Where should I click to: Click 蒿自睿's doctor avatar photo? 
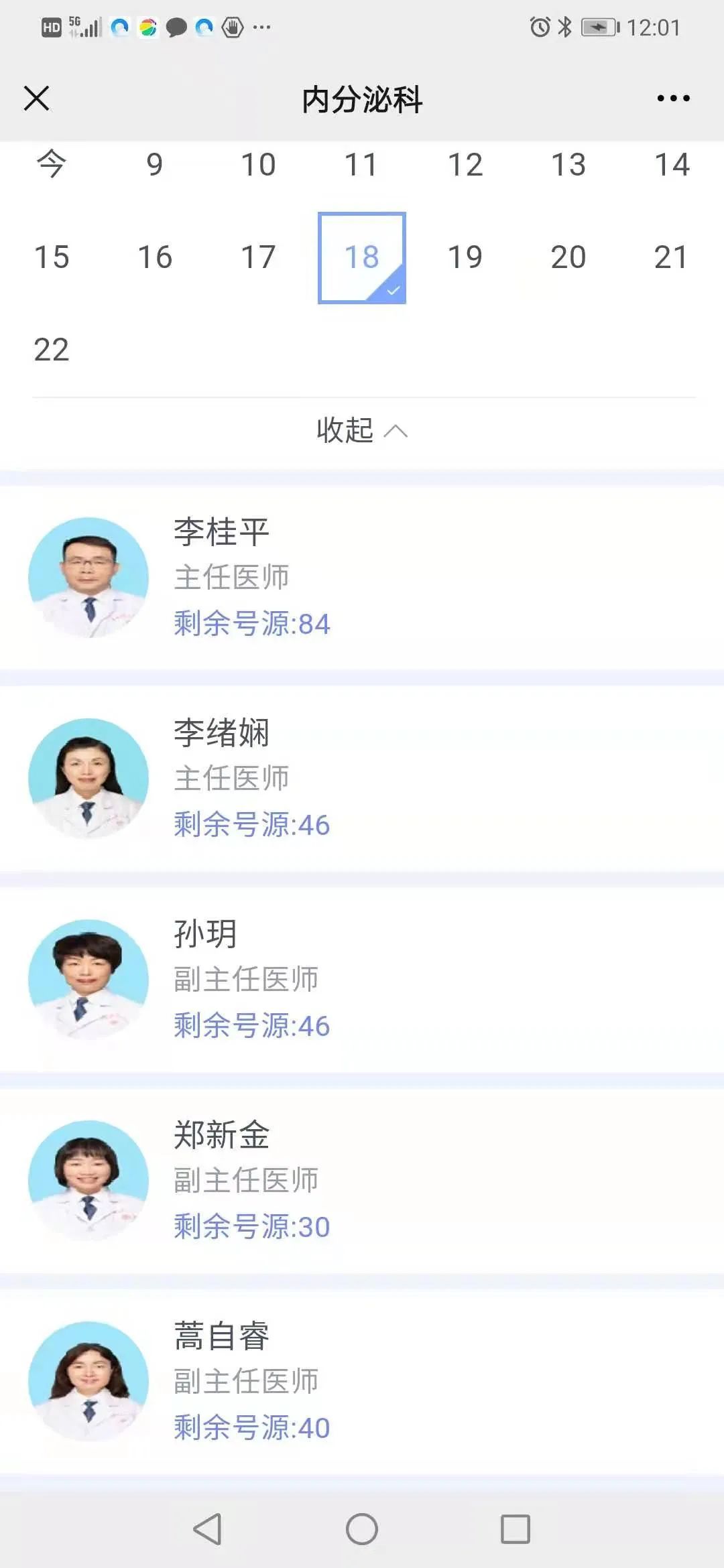tap(87, 1382)
